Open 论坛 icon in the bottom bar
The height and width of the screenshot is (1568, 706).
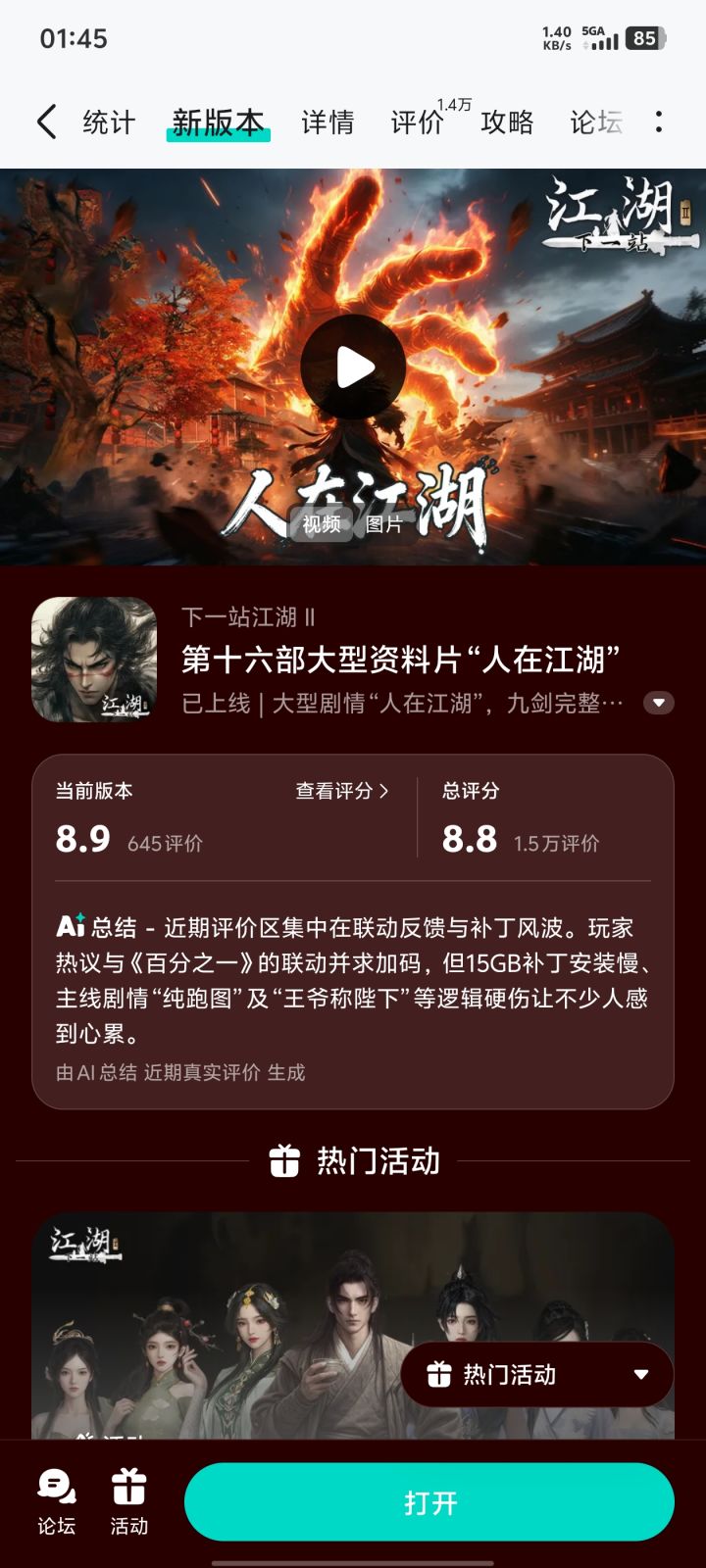tap(54, 1497)
